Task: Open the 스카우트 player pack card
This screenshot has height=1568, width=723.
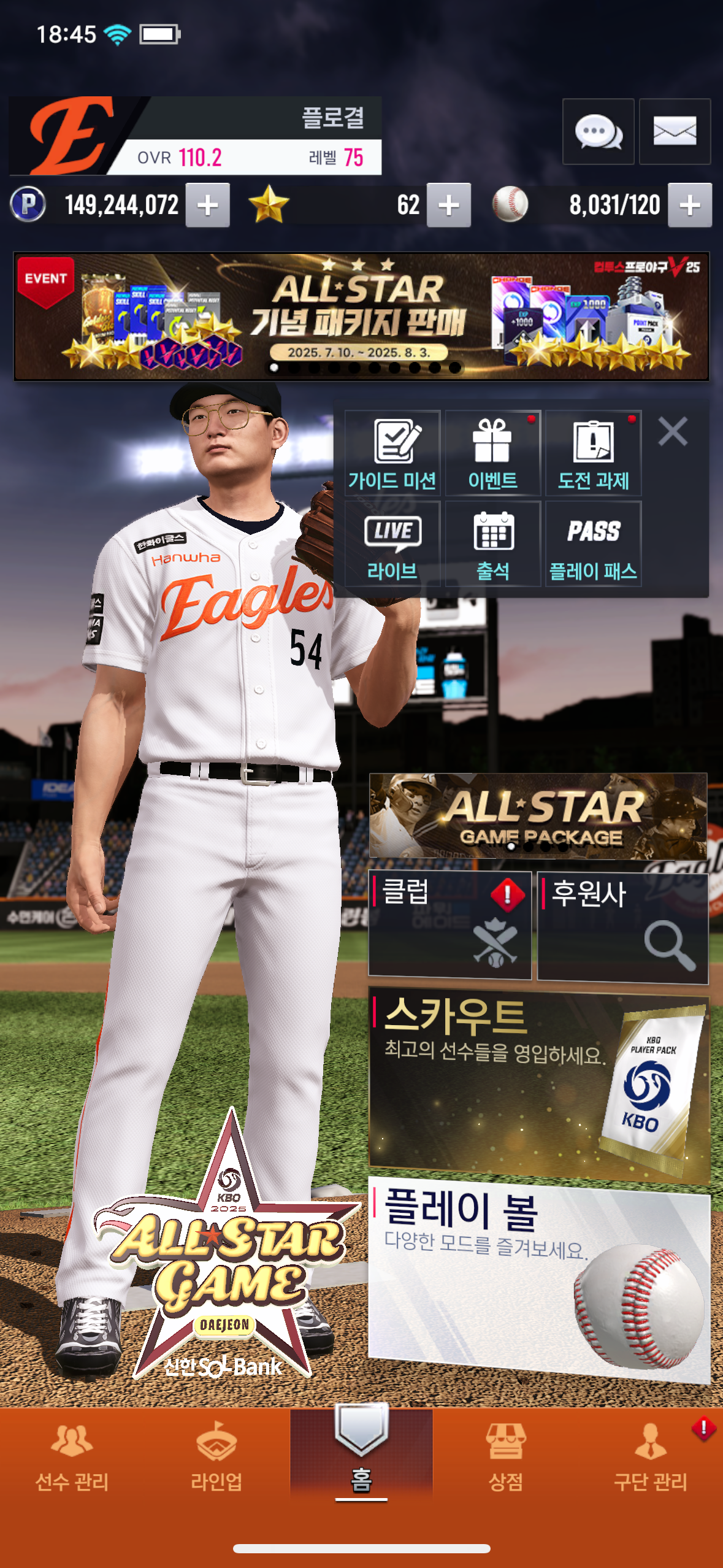Action: [x=538, y=1084]
